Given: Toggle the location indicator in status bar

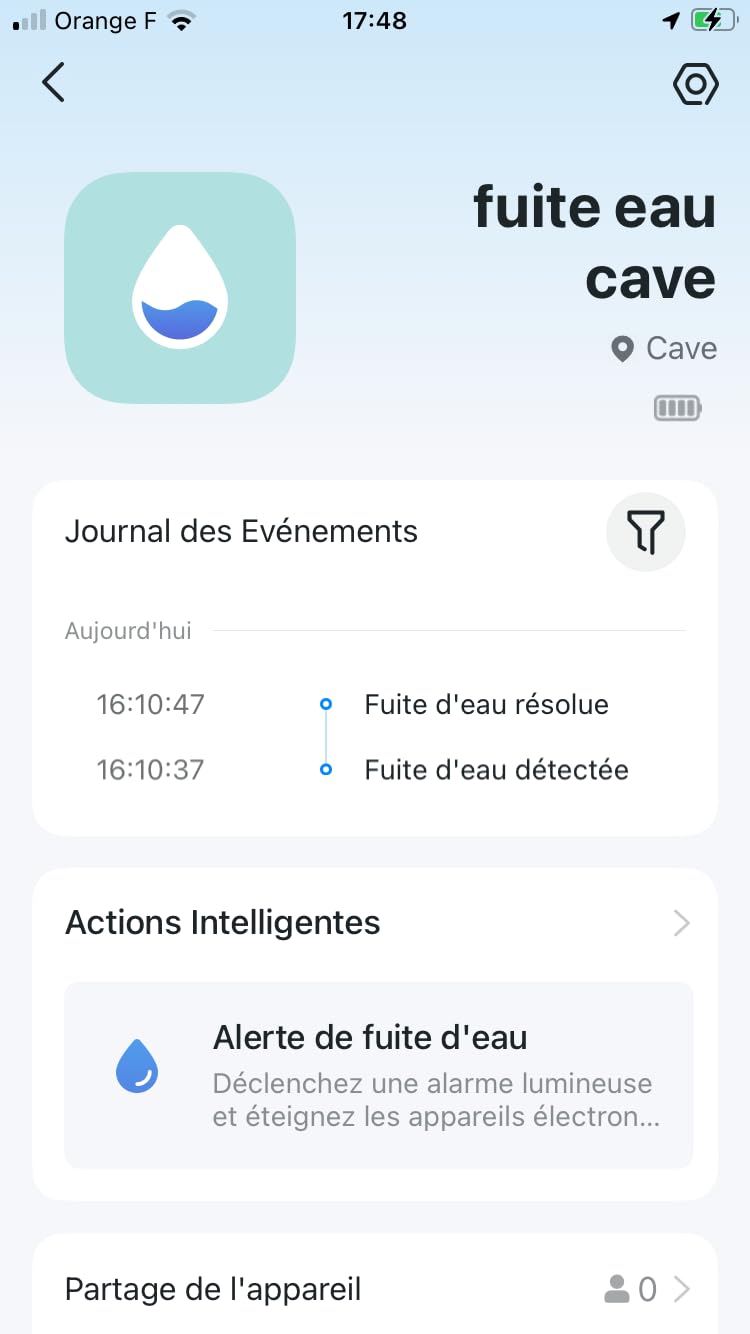Looking at the screenshot, I should point(670,19).
